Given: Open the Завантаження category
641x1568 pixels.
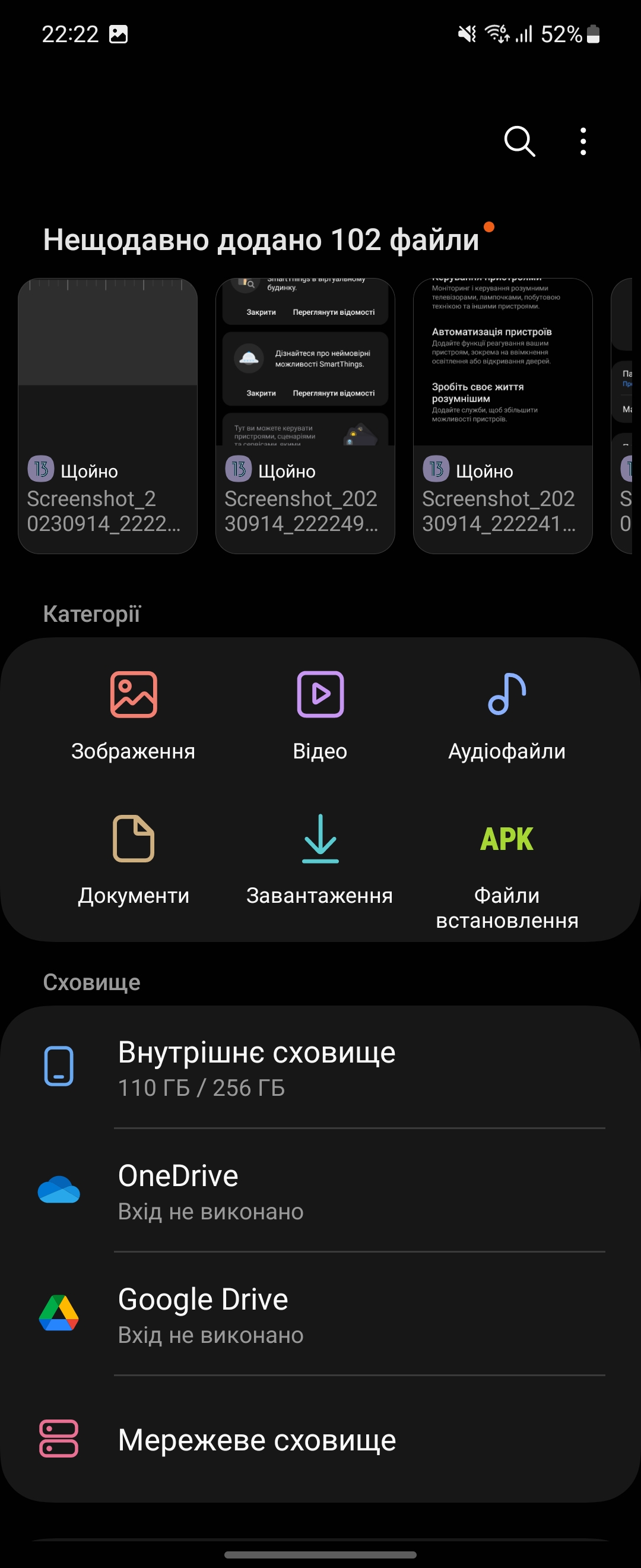Looking at the screenshot, I should pos(320,861).
